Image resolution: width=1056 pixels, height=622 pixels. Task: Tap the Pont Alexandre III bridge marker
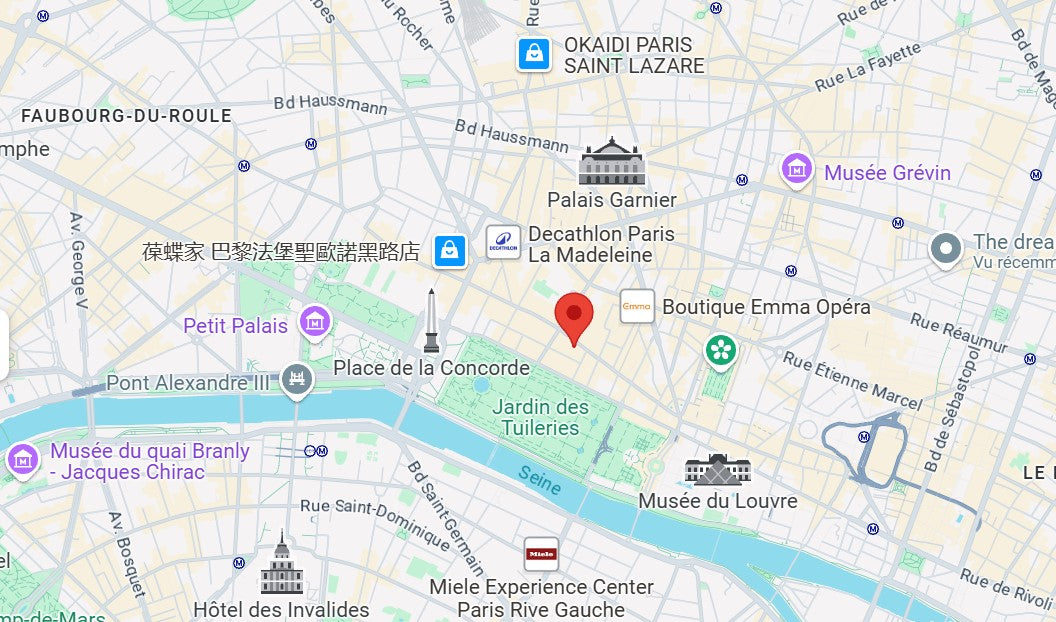coord(296,379)
